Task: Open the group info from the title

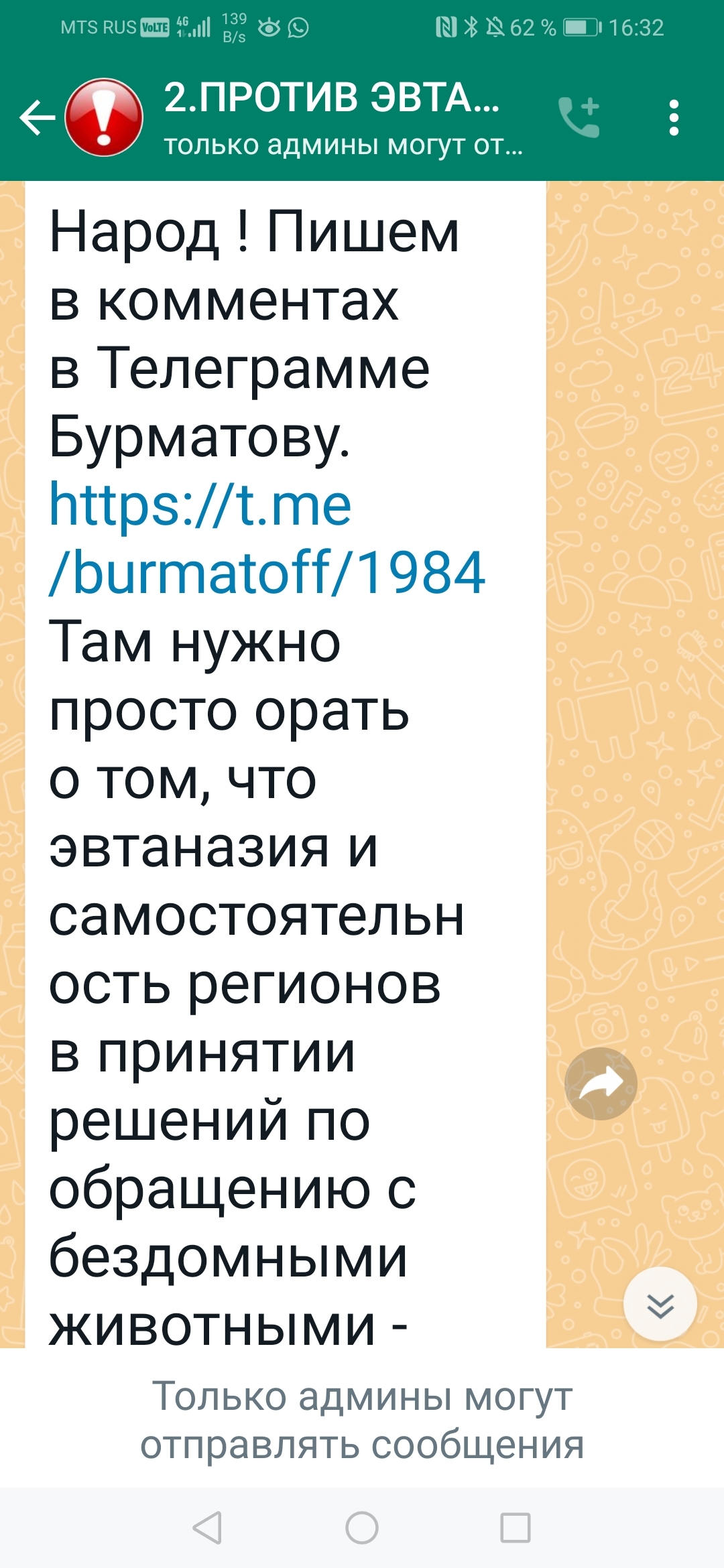Action: [332, 99]
